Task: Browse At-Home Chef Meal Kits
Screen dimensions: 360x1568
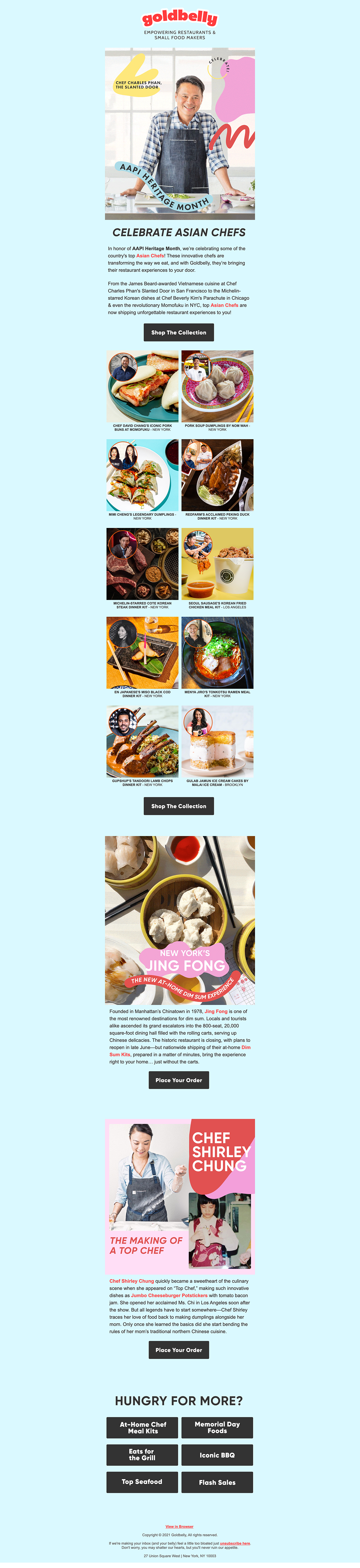Action: [142, 1427]
